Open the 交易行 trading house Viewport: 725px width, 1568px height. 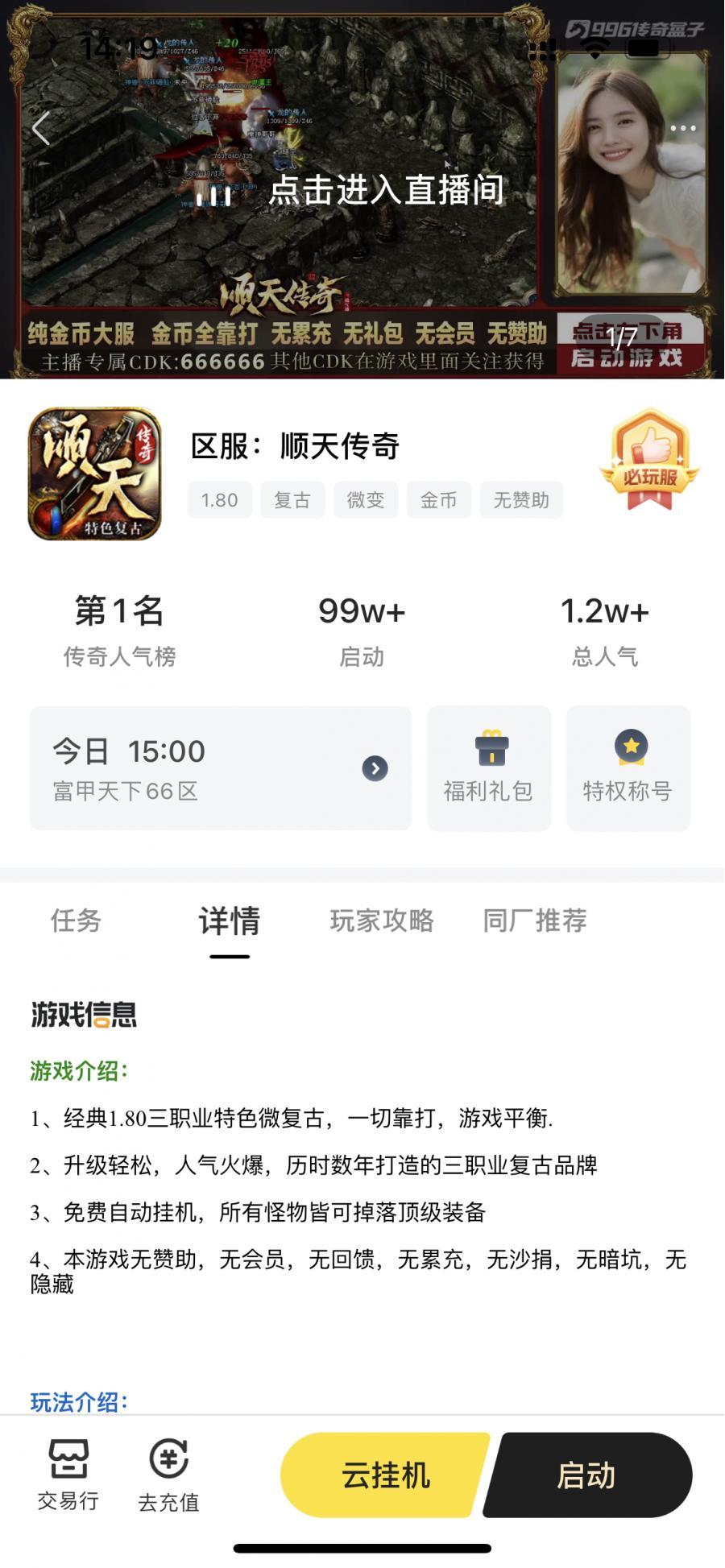(68, 1475)
